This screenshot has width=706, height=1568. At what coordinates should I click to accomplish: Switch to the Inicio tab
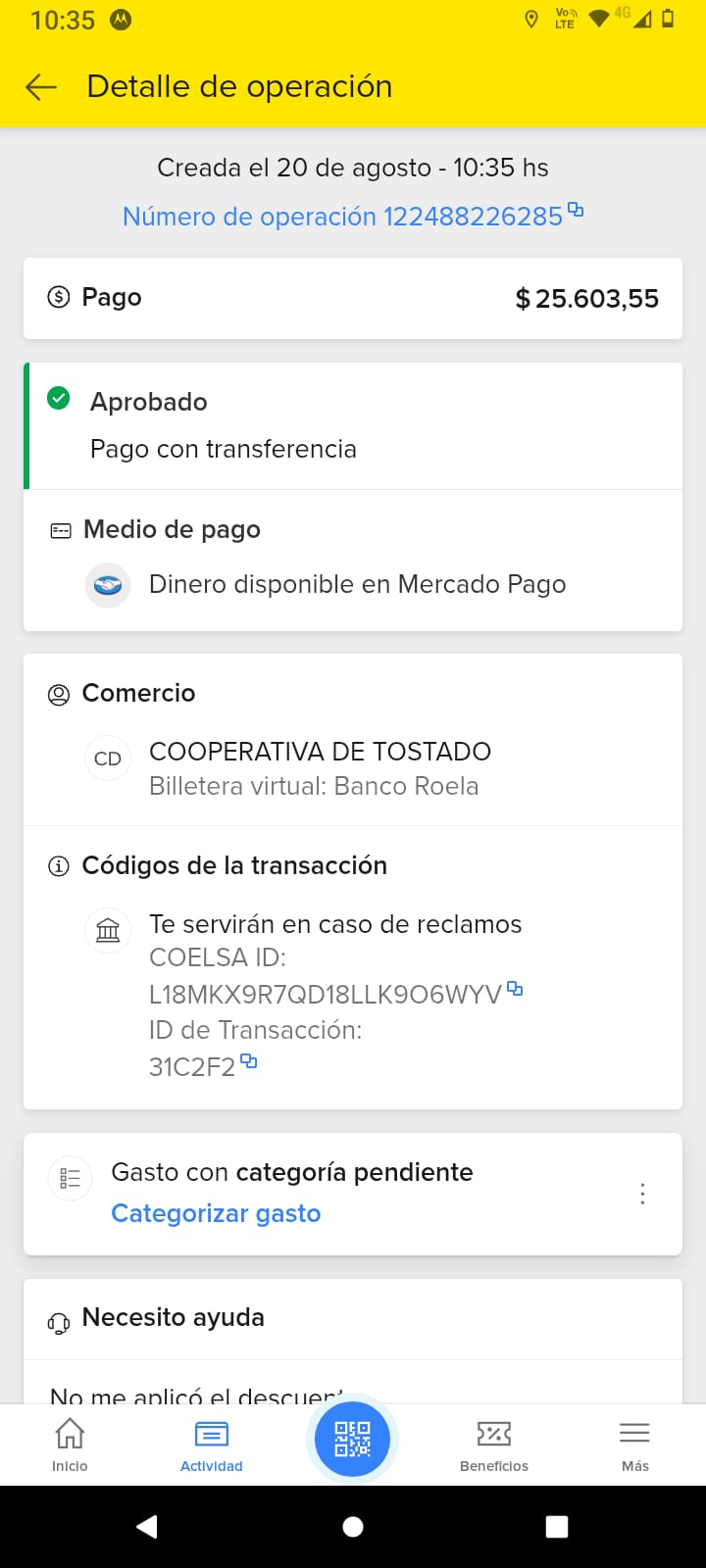pyautogui.click(x=70, y=1445)
